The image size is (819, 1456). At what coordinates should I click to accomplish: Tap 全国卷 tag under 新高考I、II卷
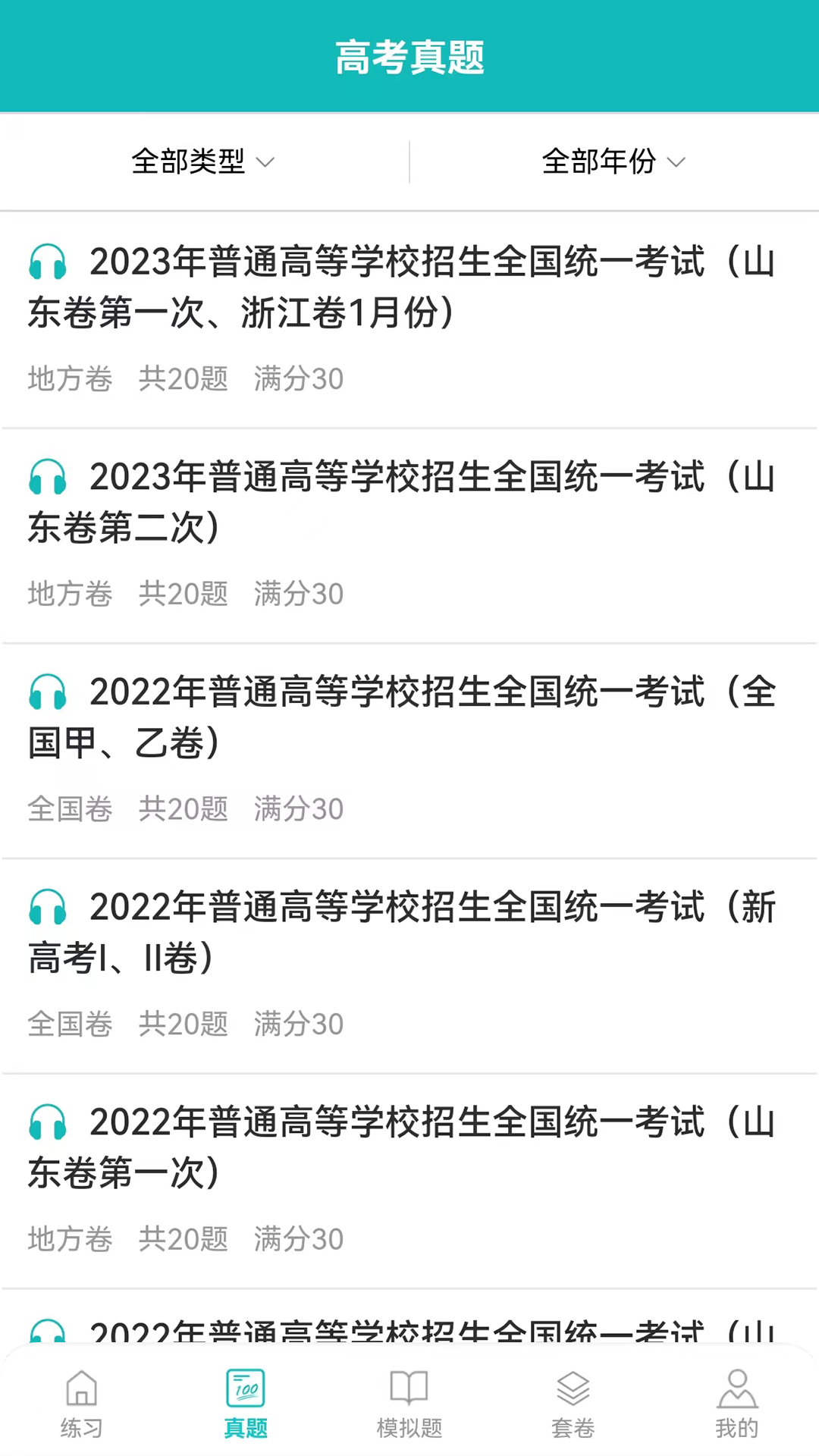coord(70,1024)
